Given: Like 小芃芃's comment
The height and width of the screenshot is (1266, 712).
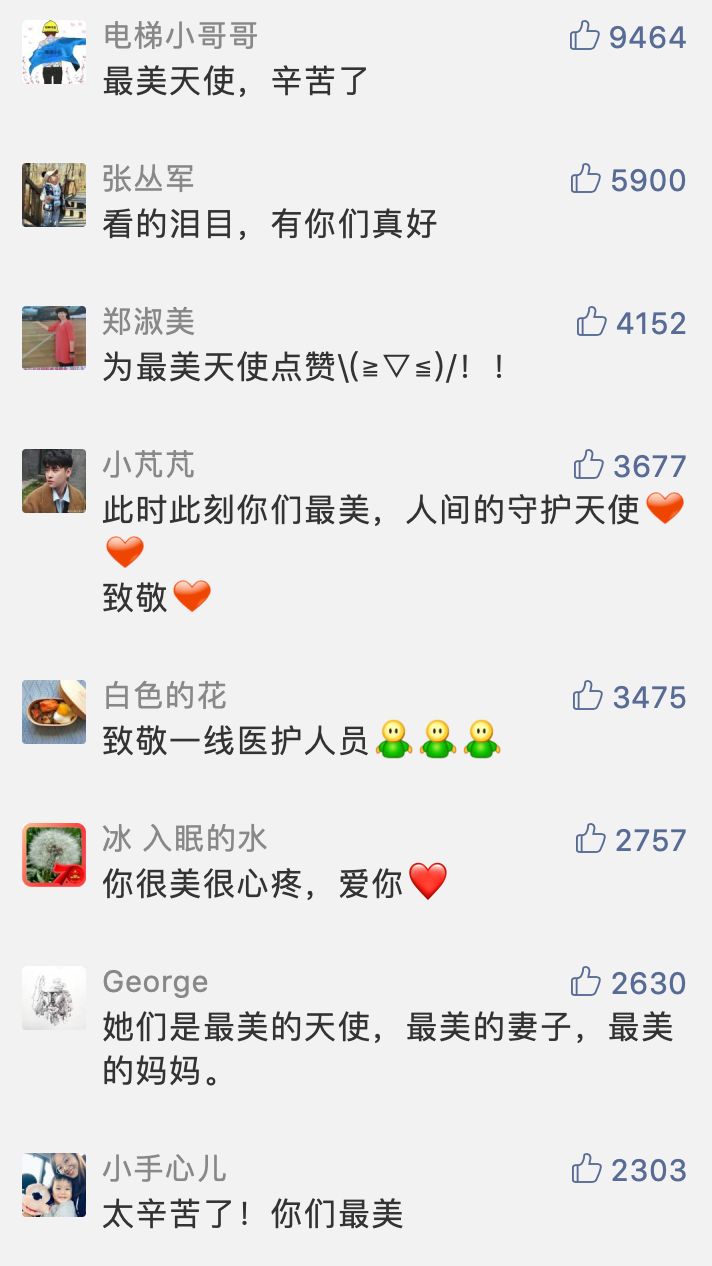Looking at the screenshot, I should [x=589, y=466].
